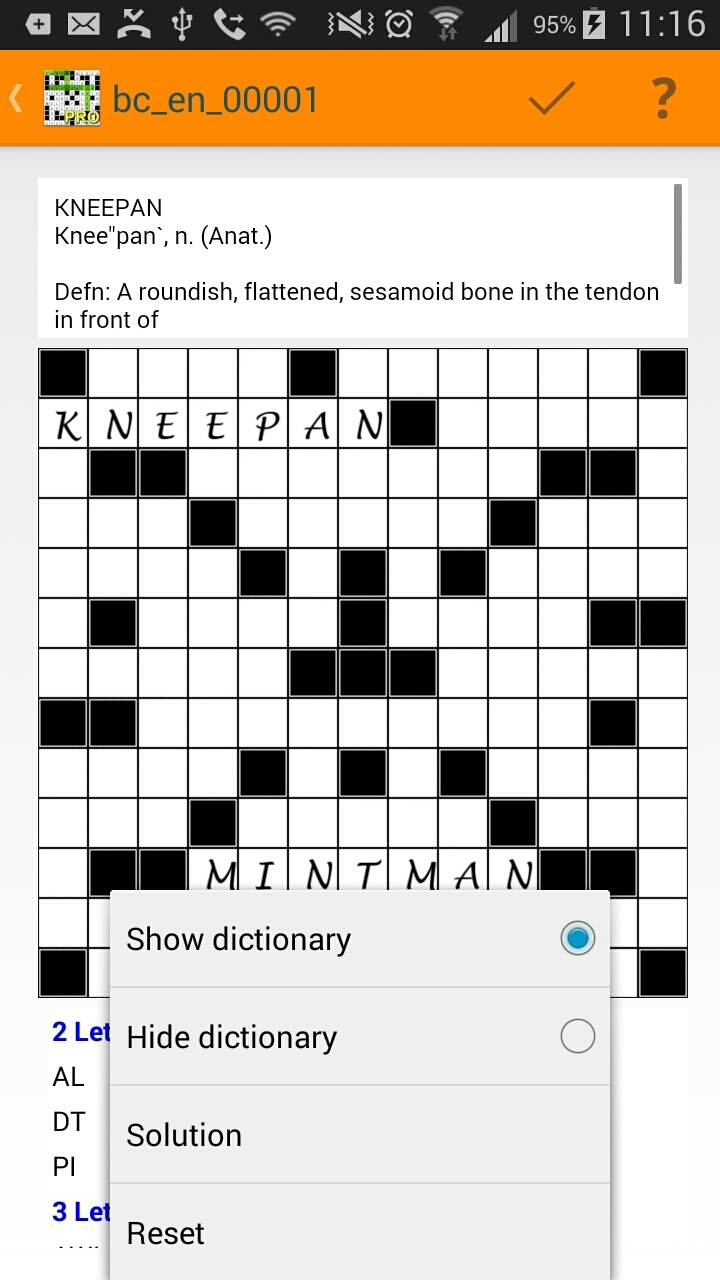Select the Hide dictionary radio button
Viewport: 720px width, 1280px height.
coord(577,1036)
